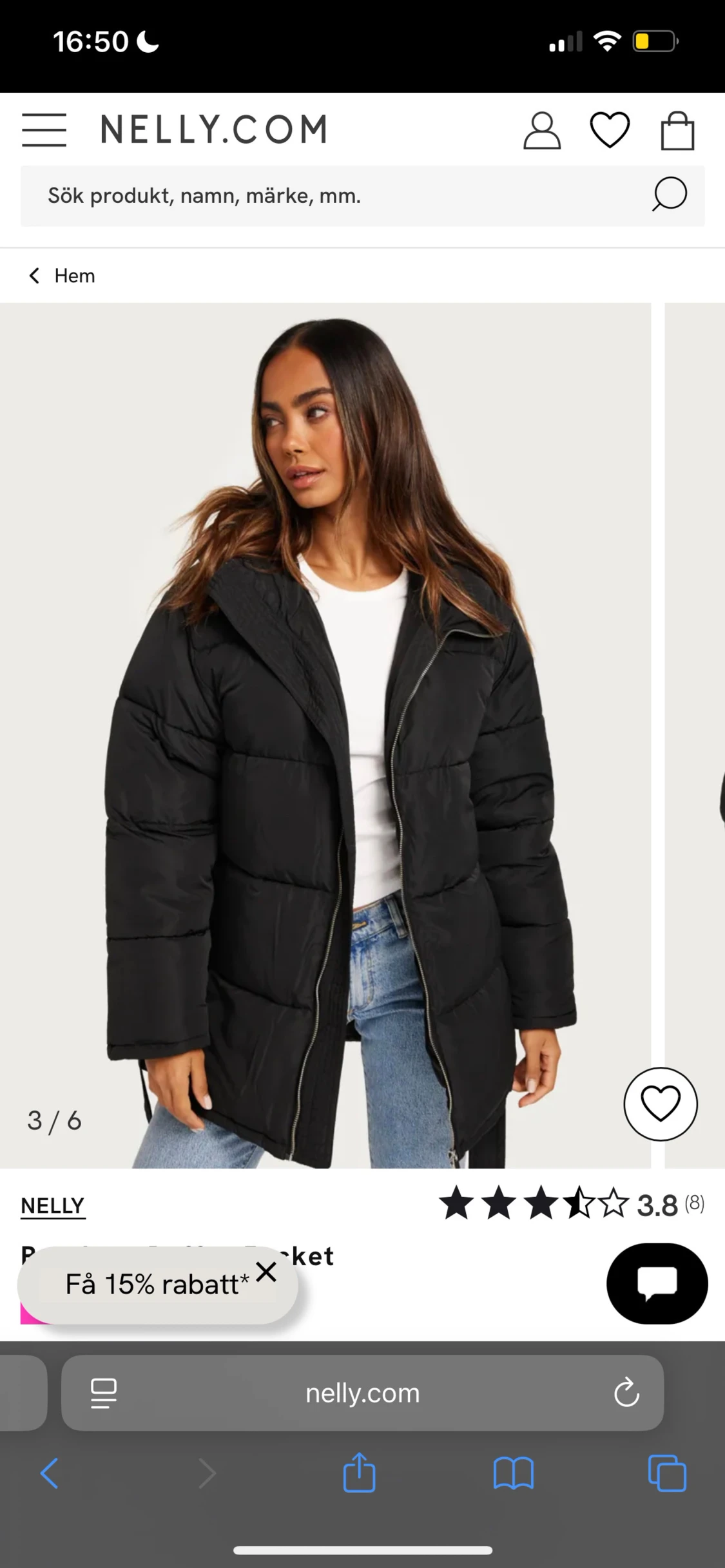Open the wishlist heart in header
The height and width of the screenshot is (1568, 725).
610,130
